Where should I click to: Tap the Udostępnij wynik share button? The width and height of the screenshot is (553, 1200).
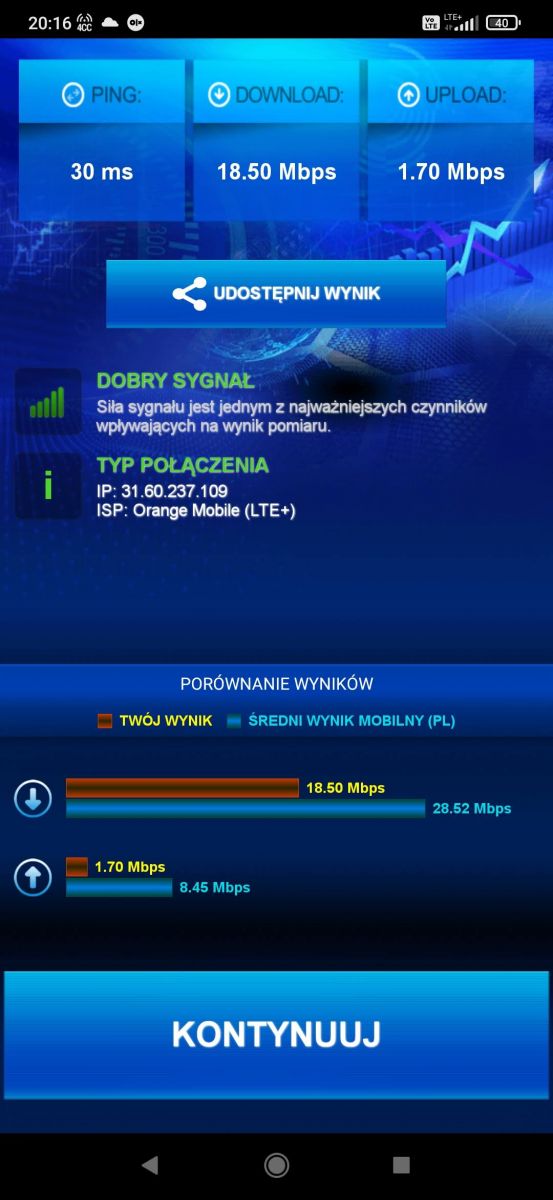(276, 294)
